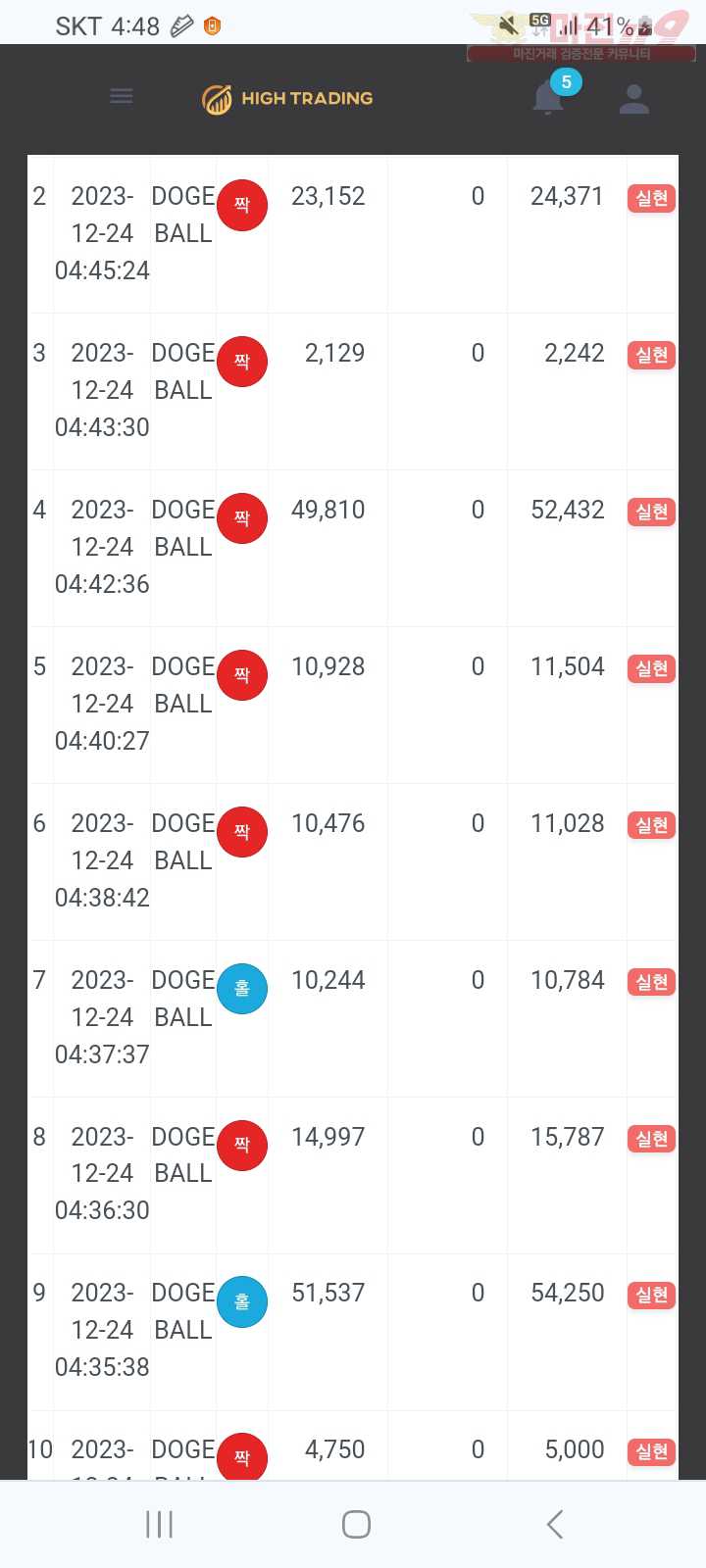Go back with the system back button
The width and height of the screenshot is (706, 1568).
pos(555,1524)
